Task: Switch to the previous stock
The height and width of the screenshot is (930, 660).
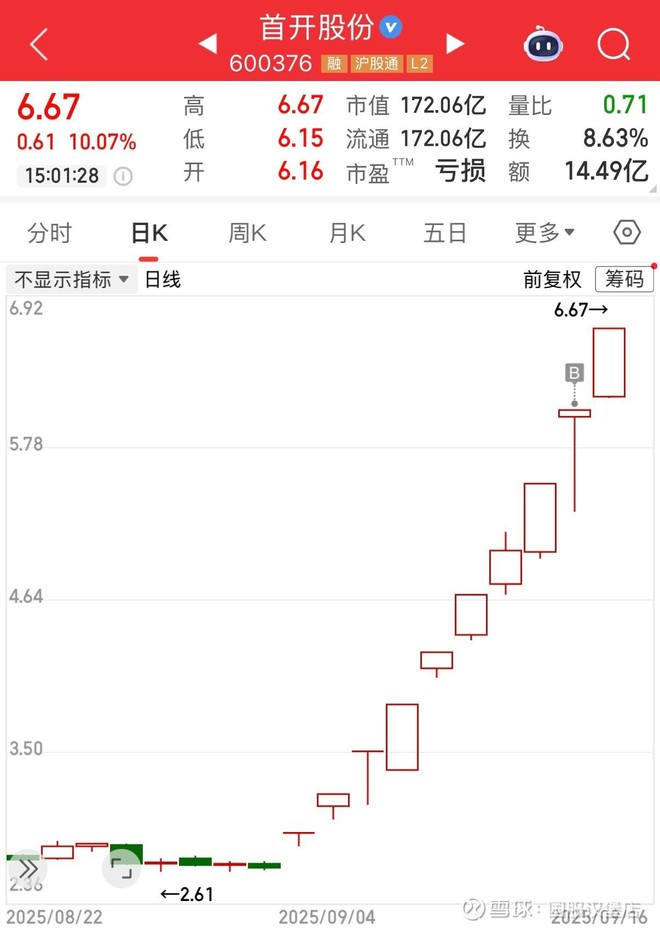Action: click(x=208, y=43)
